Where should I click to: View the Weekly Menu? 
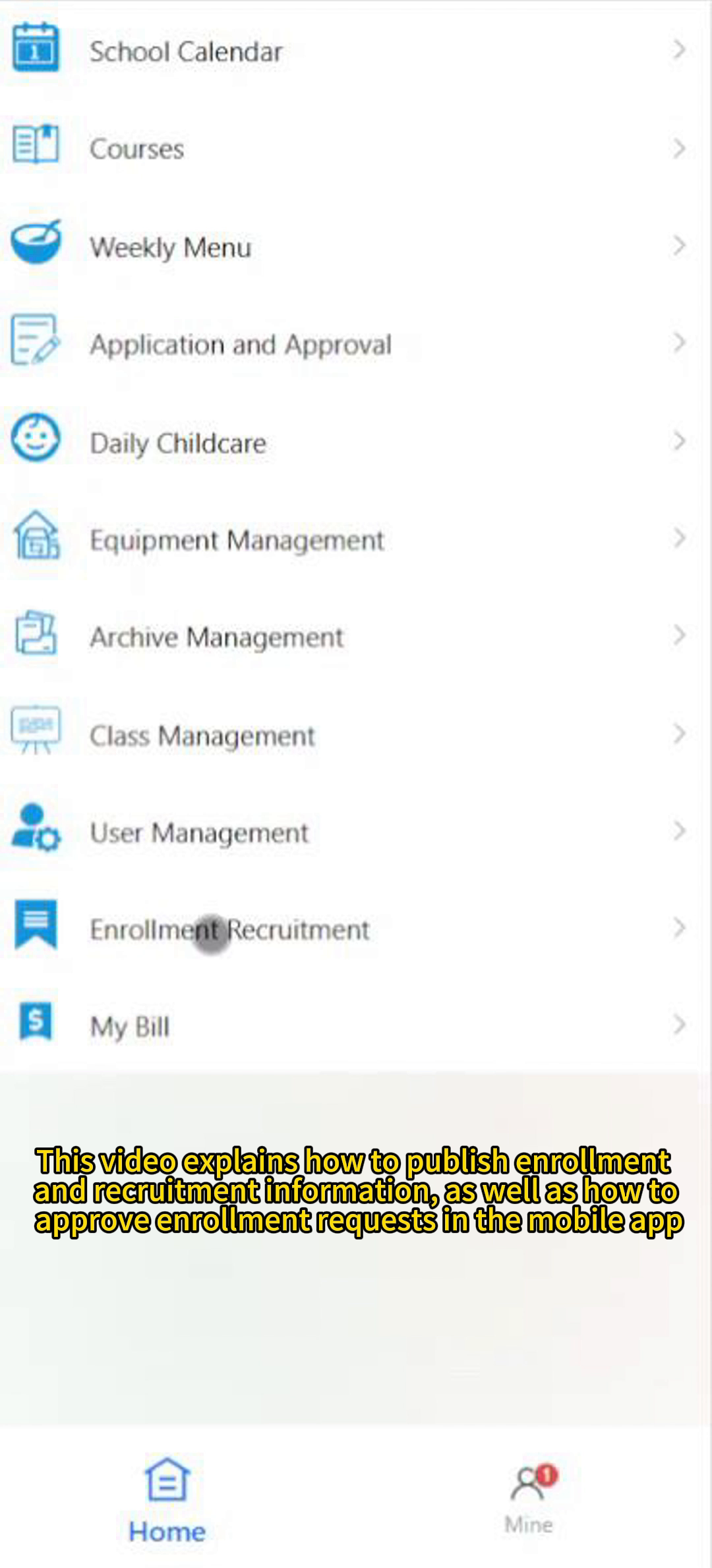(170, 247)
